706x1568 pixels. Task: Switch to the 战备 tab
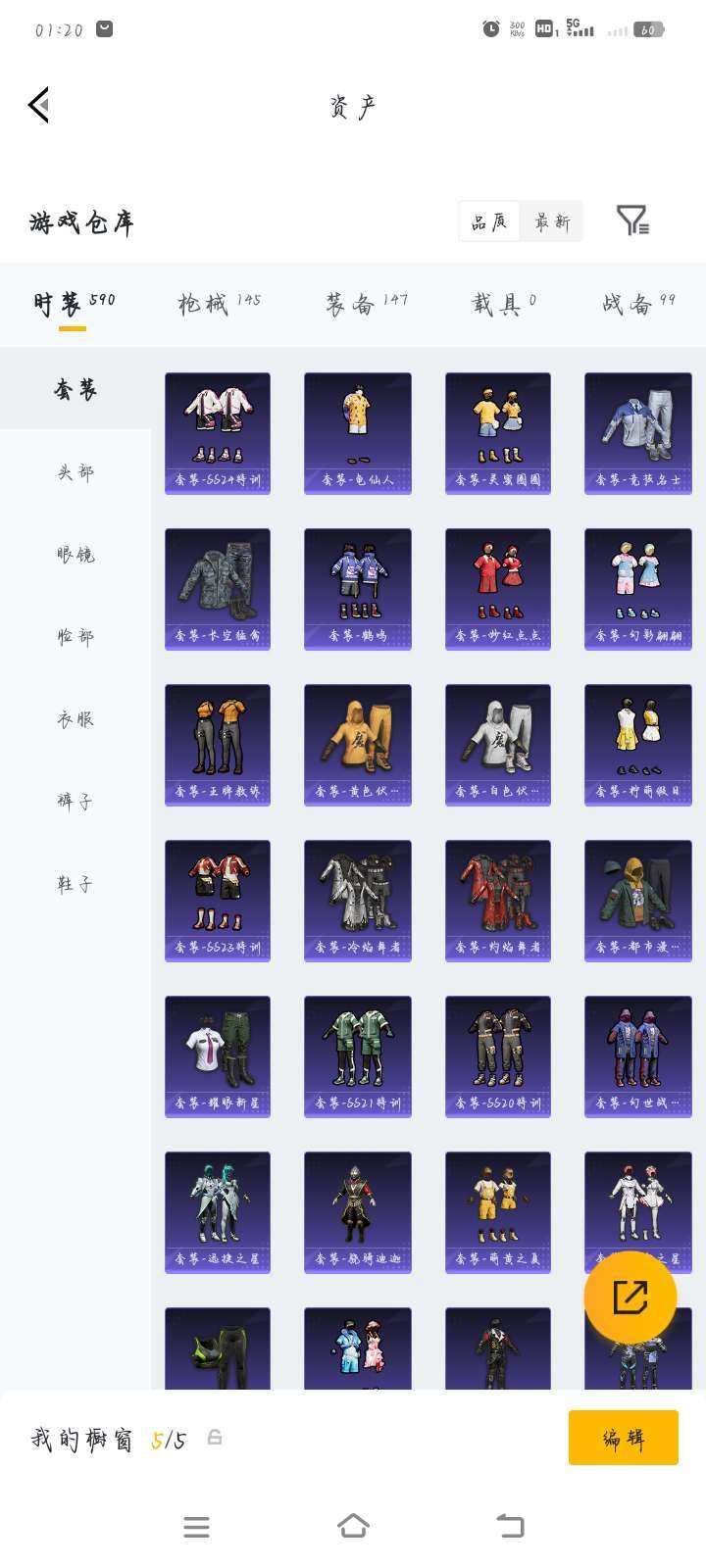(638, 304)
